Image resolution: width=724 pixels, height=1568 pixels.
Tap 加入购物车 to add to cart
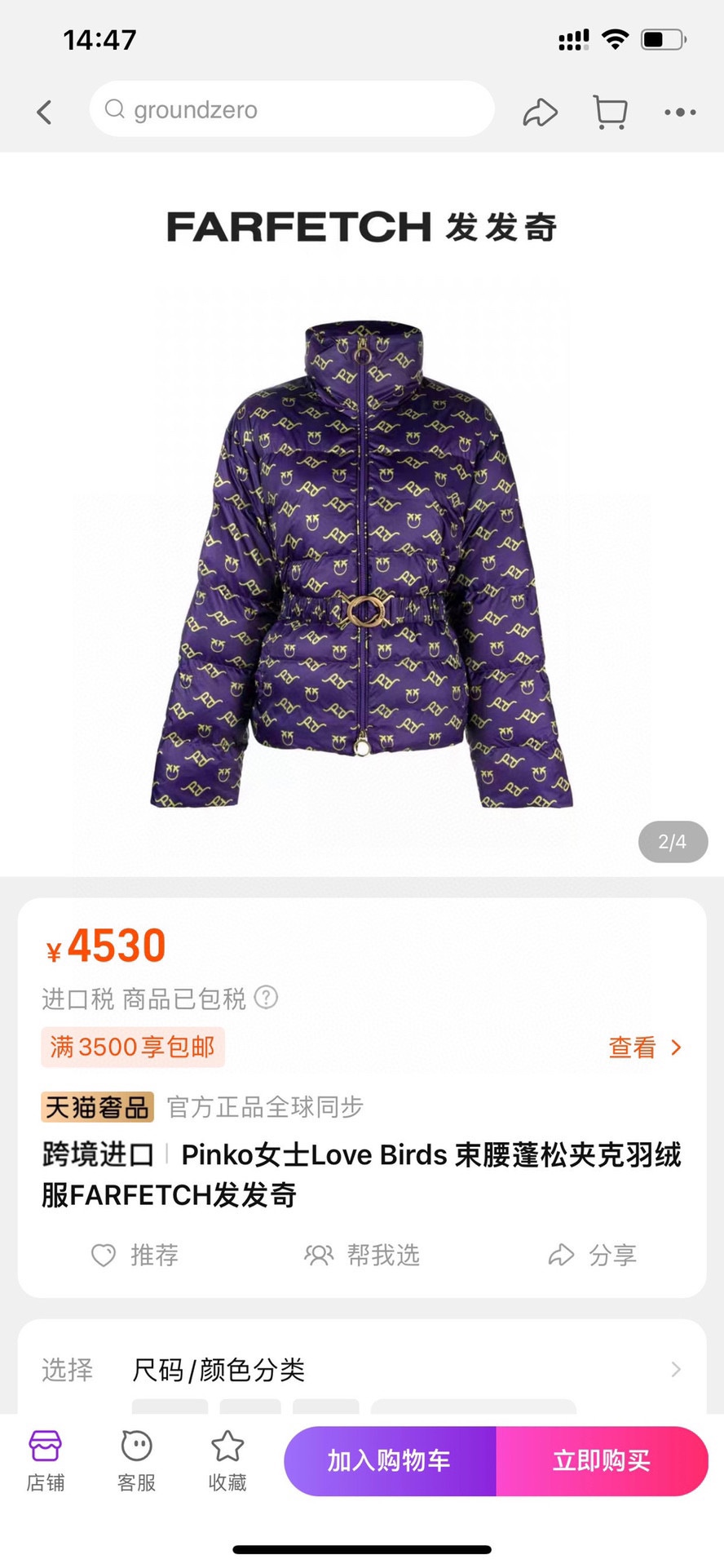pos(390,1460)
